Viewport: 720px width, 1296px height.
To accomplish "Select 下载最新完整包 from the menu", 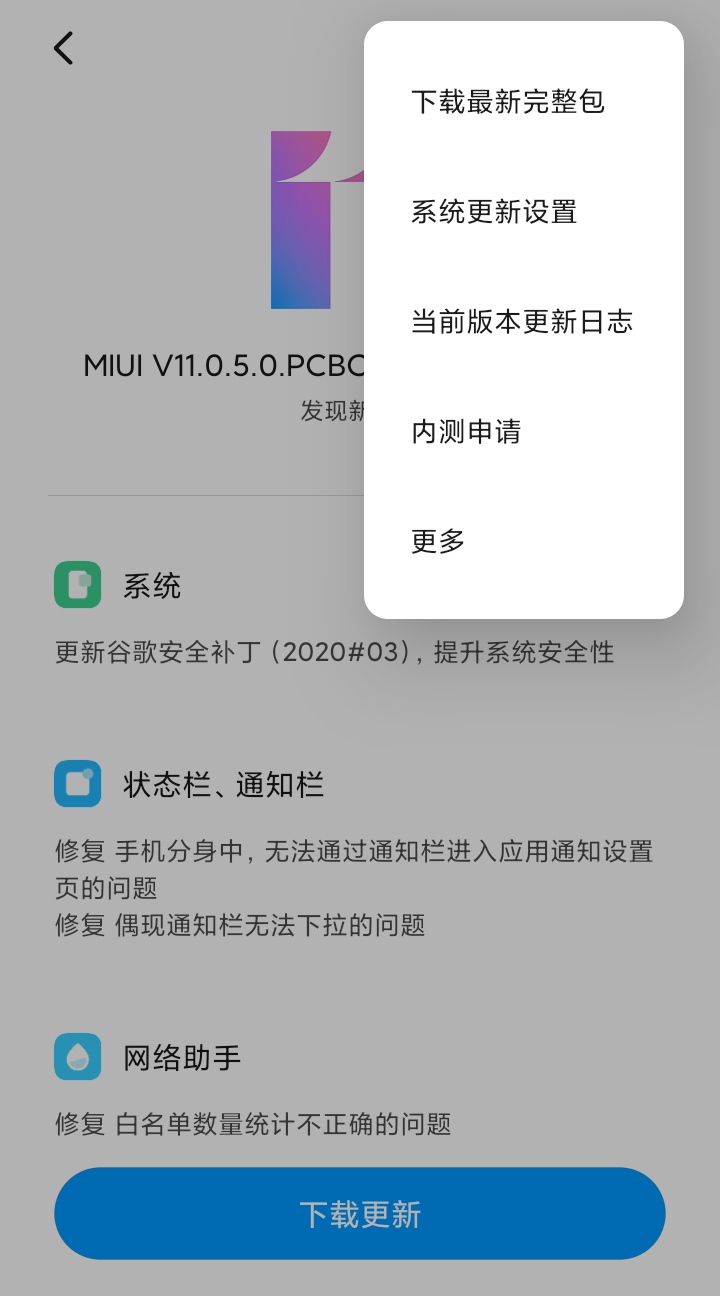I will (508, 102).
